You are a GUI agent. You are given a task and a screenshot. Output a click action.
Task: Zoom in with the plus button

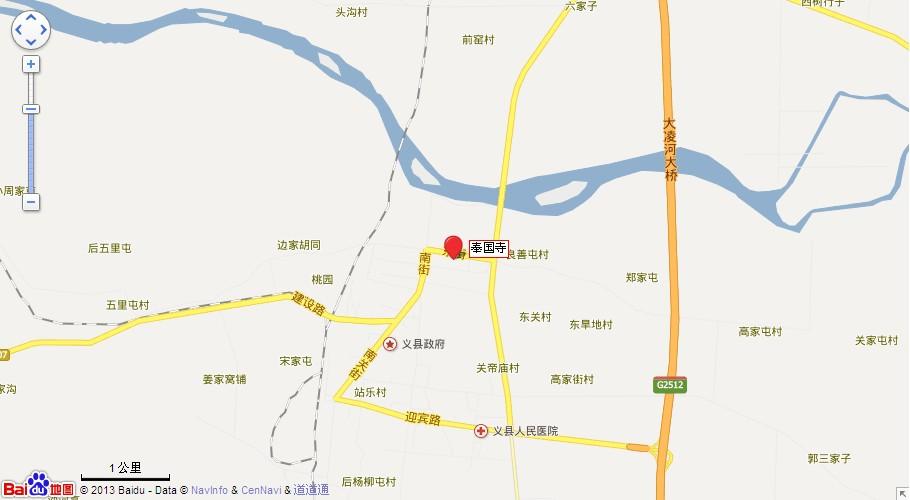pos(31,64)
